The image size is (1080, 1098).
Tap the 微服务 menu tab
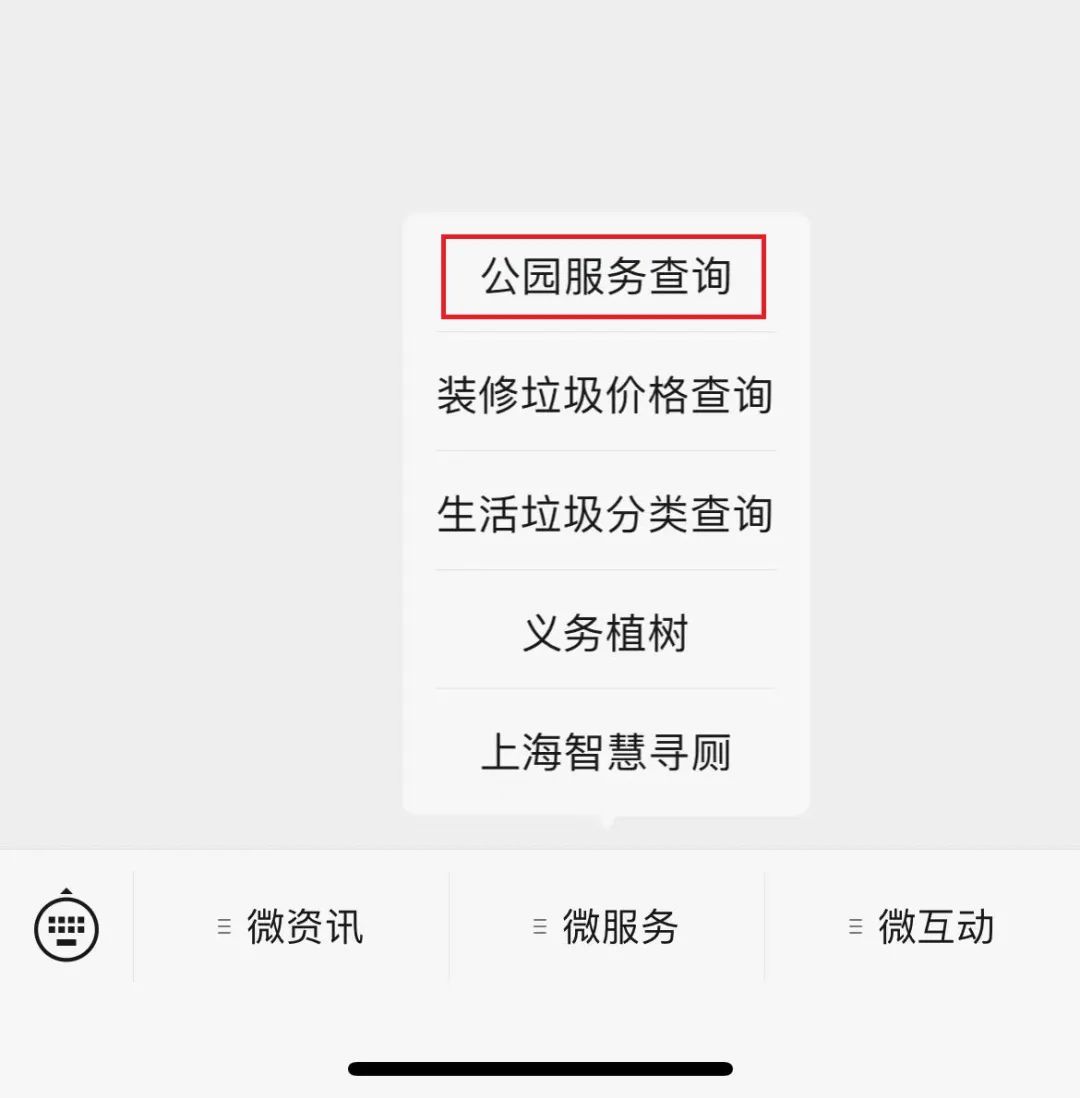(607, 927)
